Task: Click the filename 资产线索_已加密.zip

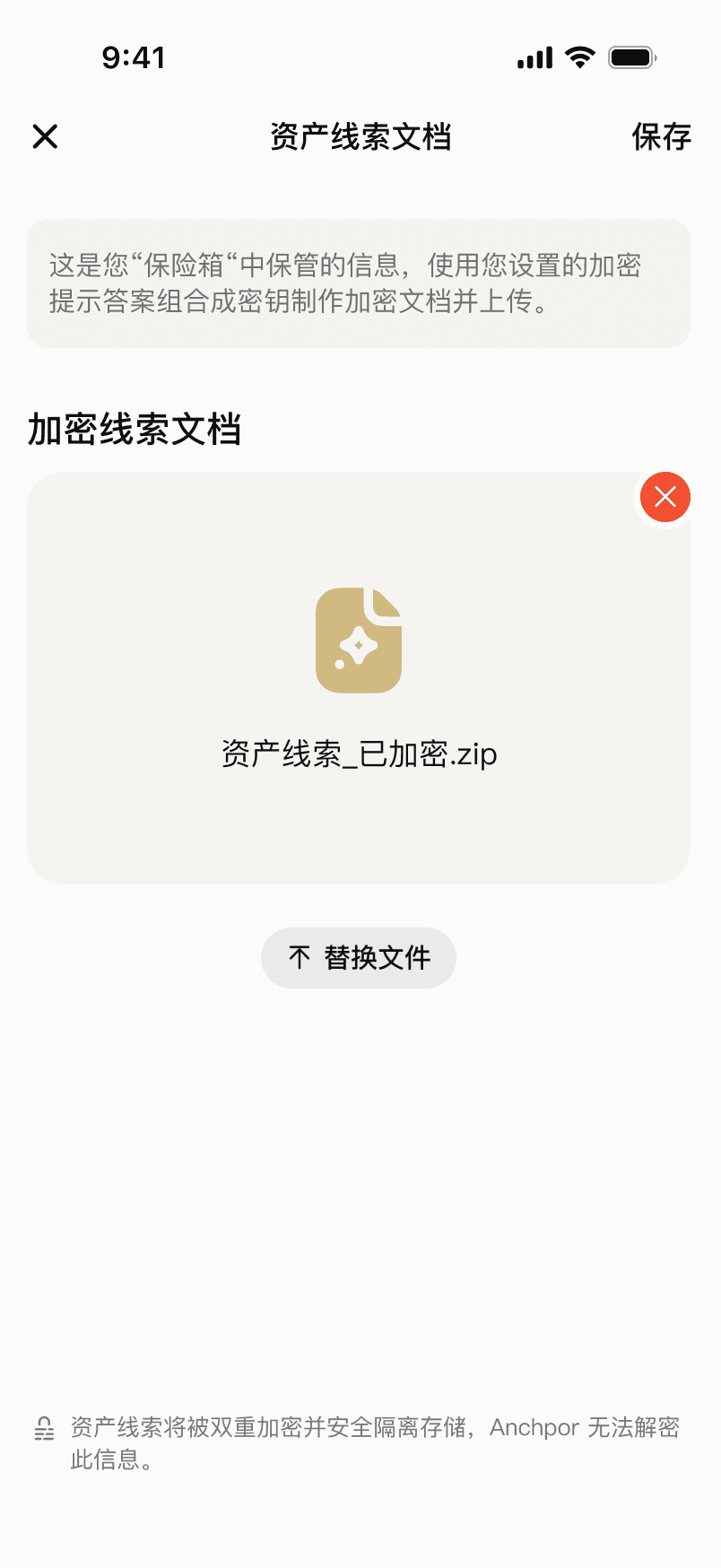Action: [x=358, y=754]
